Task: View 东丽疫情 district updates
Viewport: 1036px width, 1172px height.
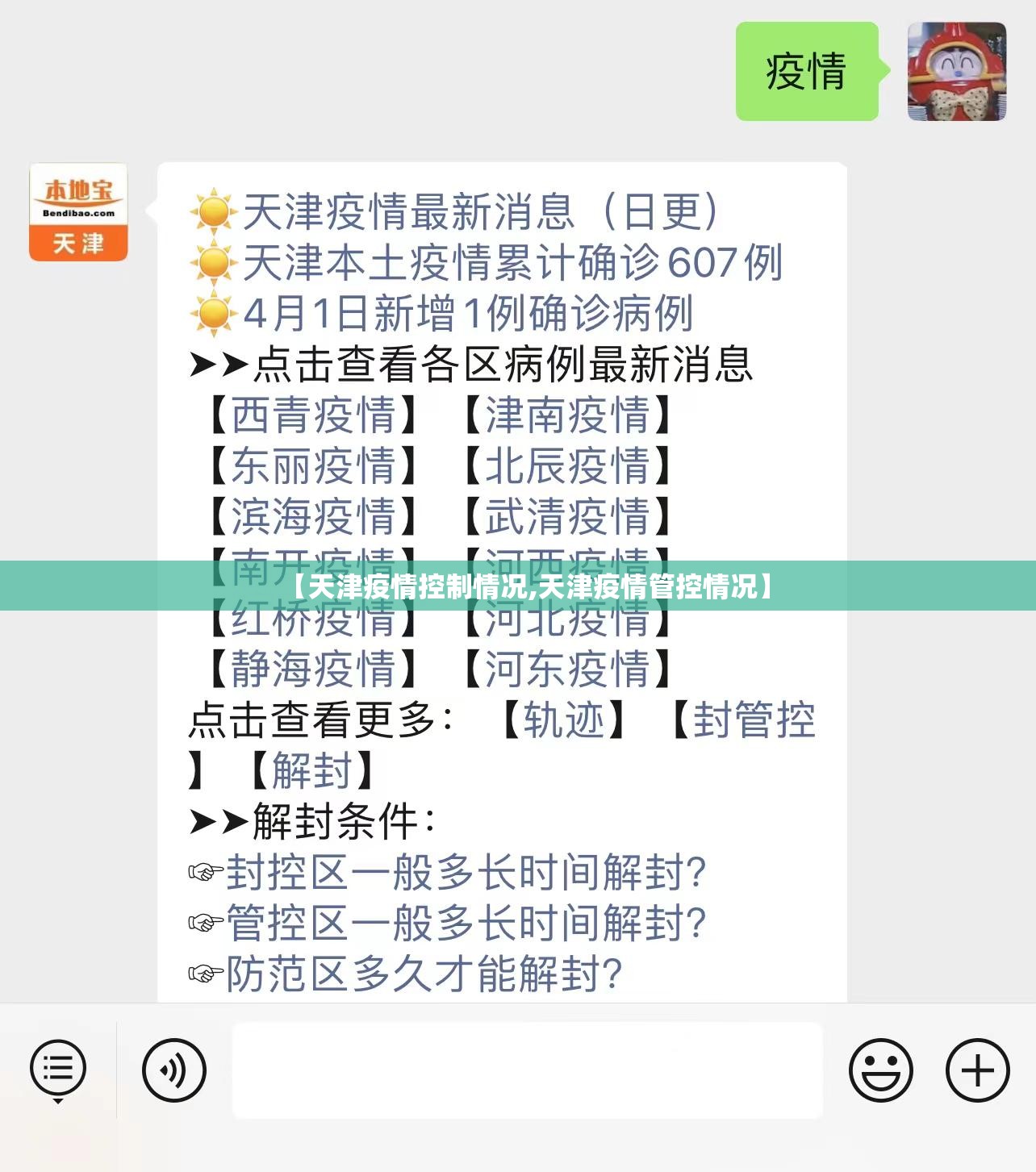Action: tap(313, 466)
